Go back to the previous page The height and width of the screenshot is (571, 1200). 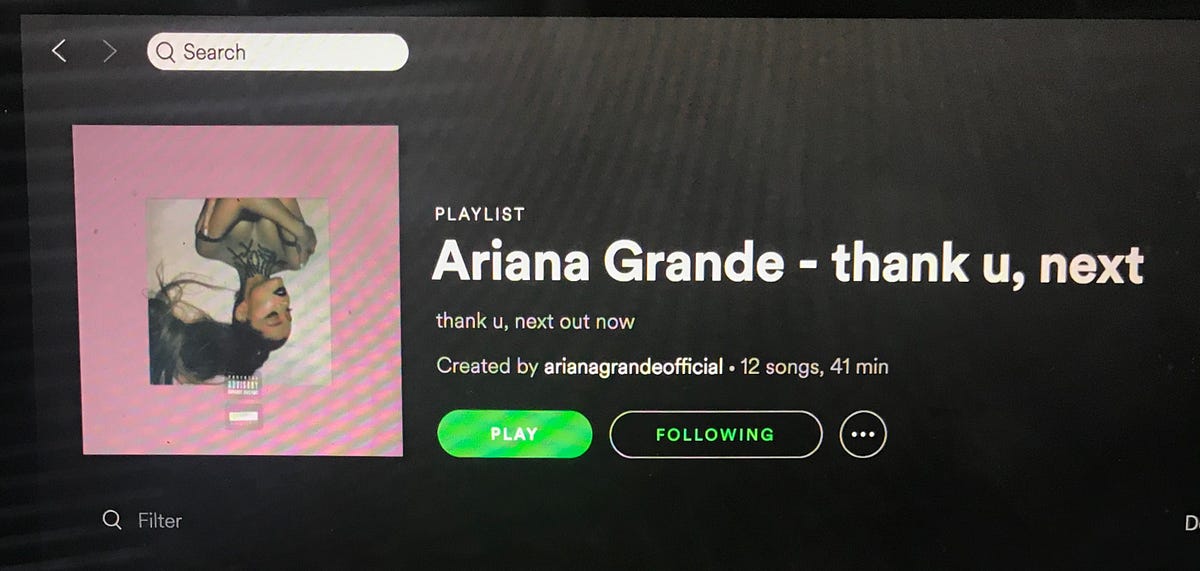pyautogui.click(x=59, y=50)
